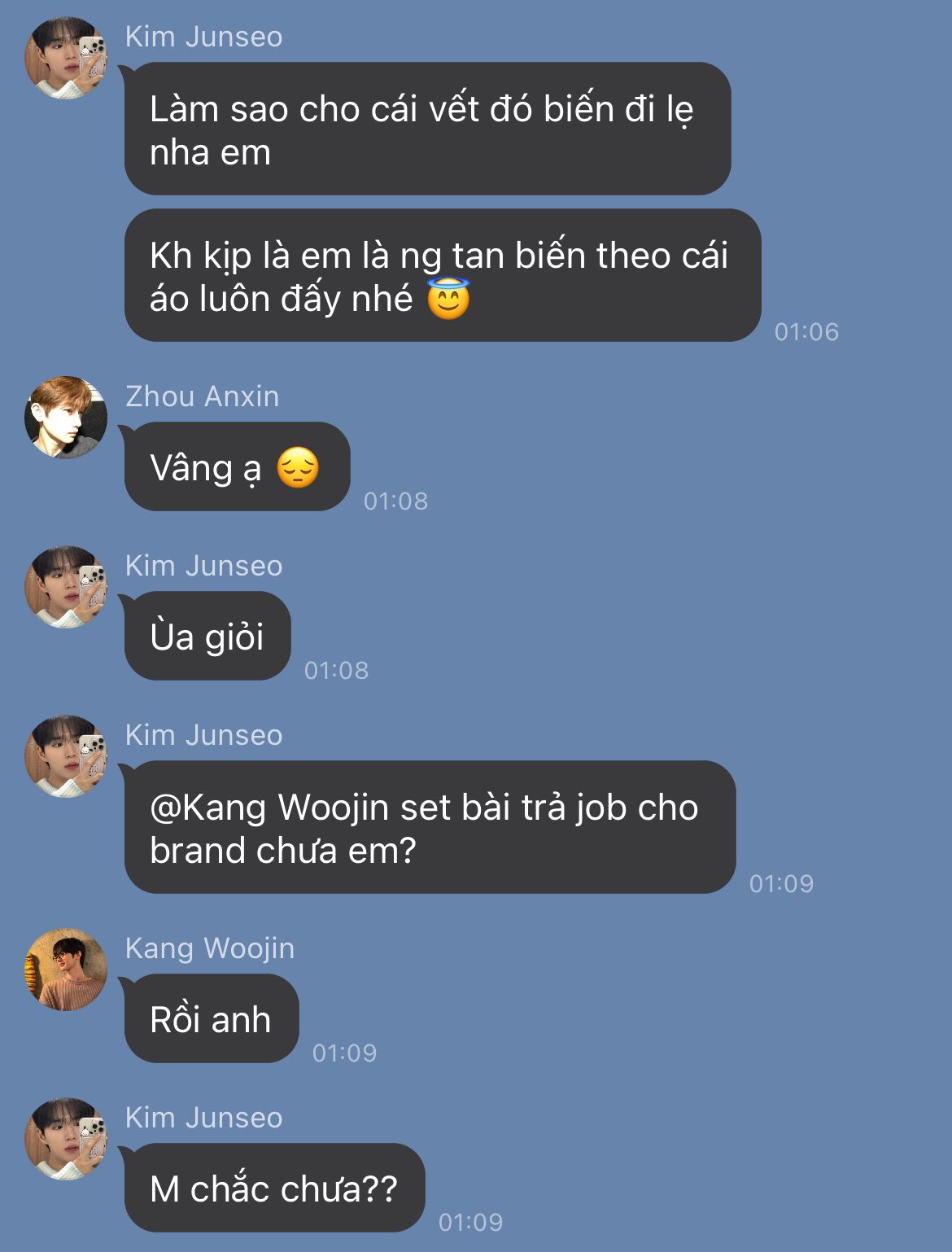Open Kim Junseo's avatar beside "Ùa giỏi"

click(66, 587)
